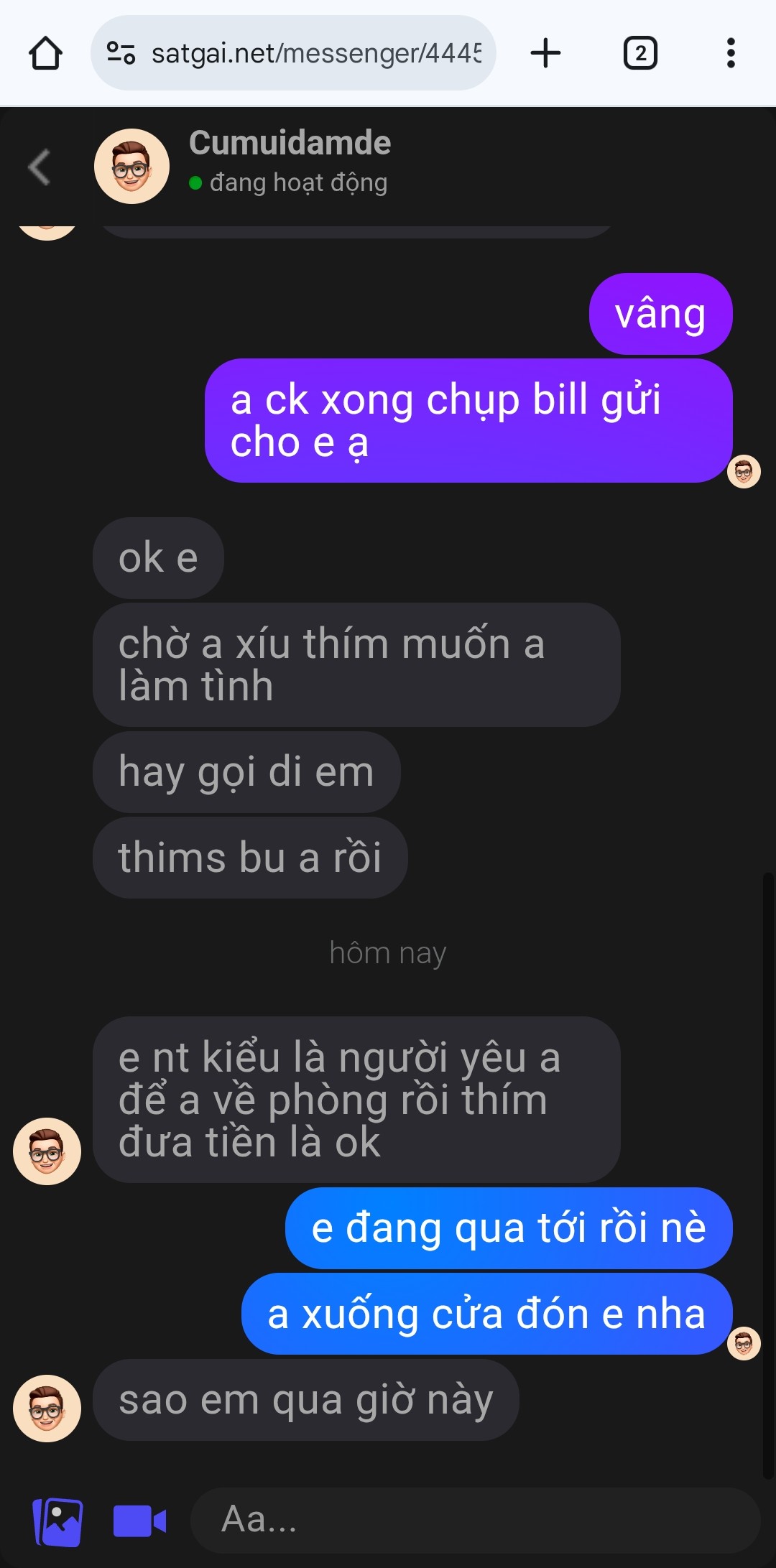
Task: Attach a photo from the gallery
Action: click(x=58, y=1521)
